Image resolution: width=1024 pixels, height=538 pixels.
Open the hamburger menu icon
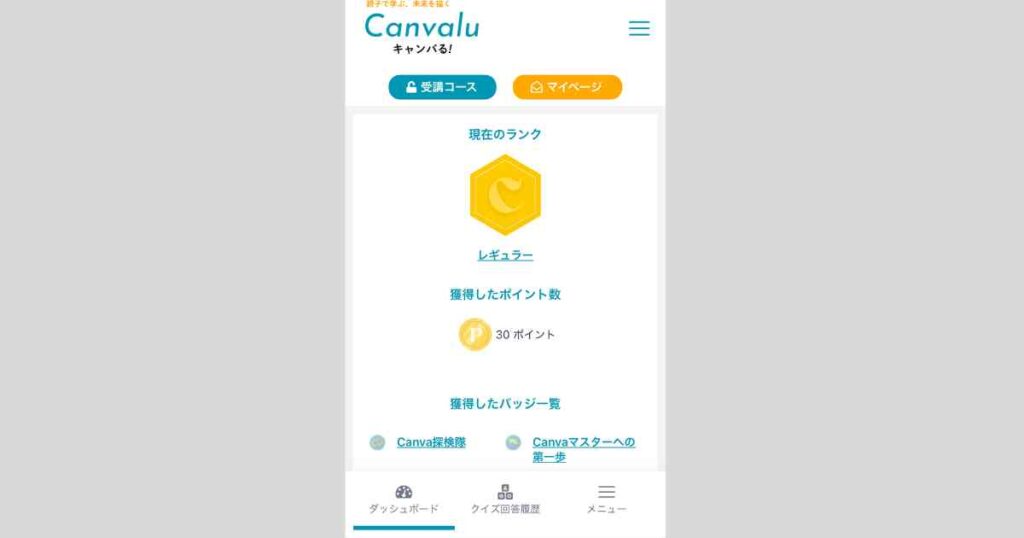(639, 29)
